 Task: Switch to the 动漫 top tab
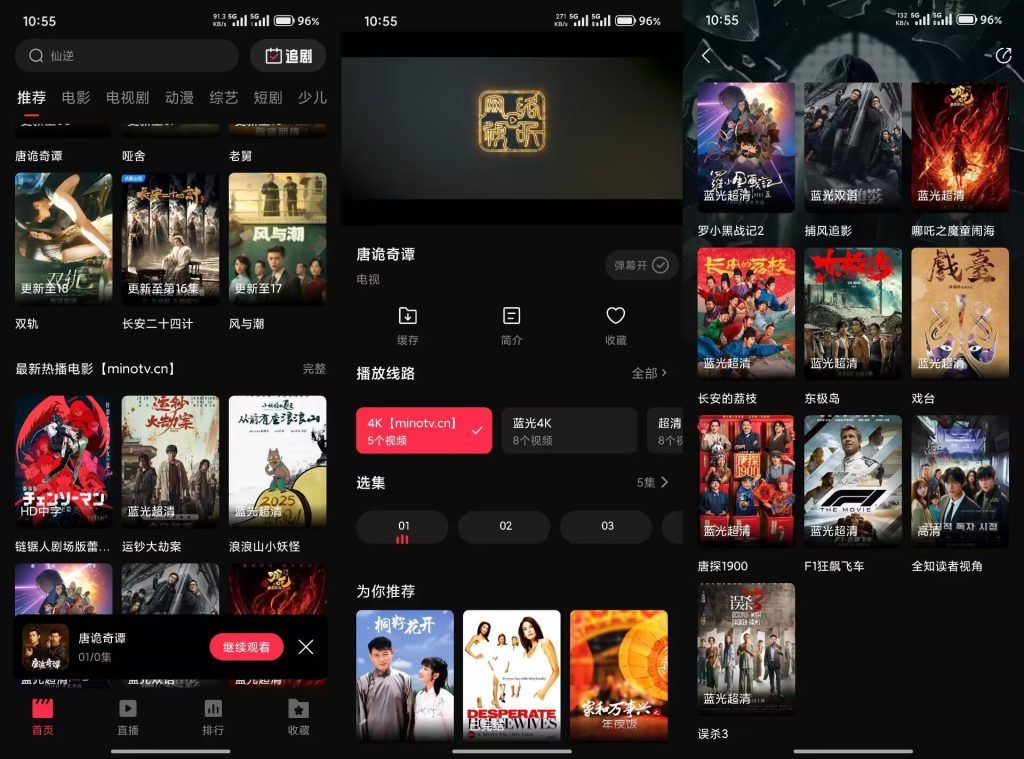click(179, 97)
